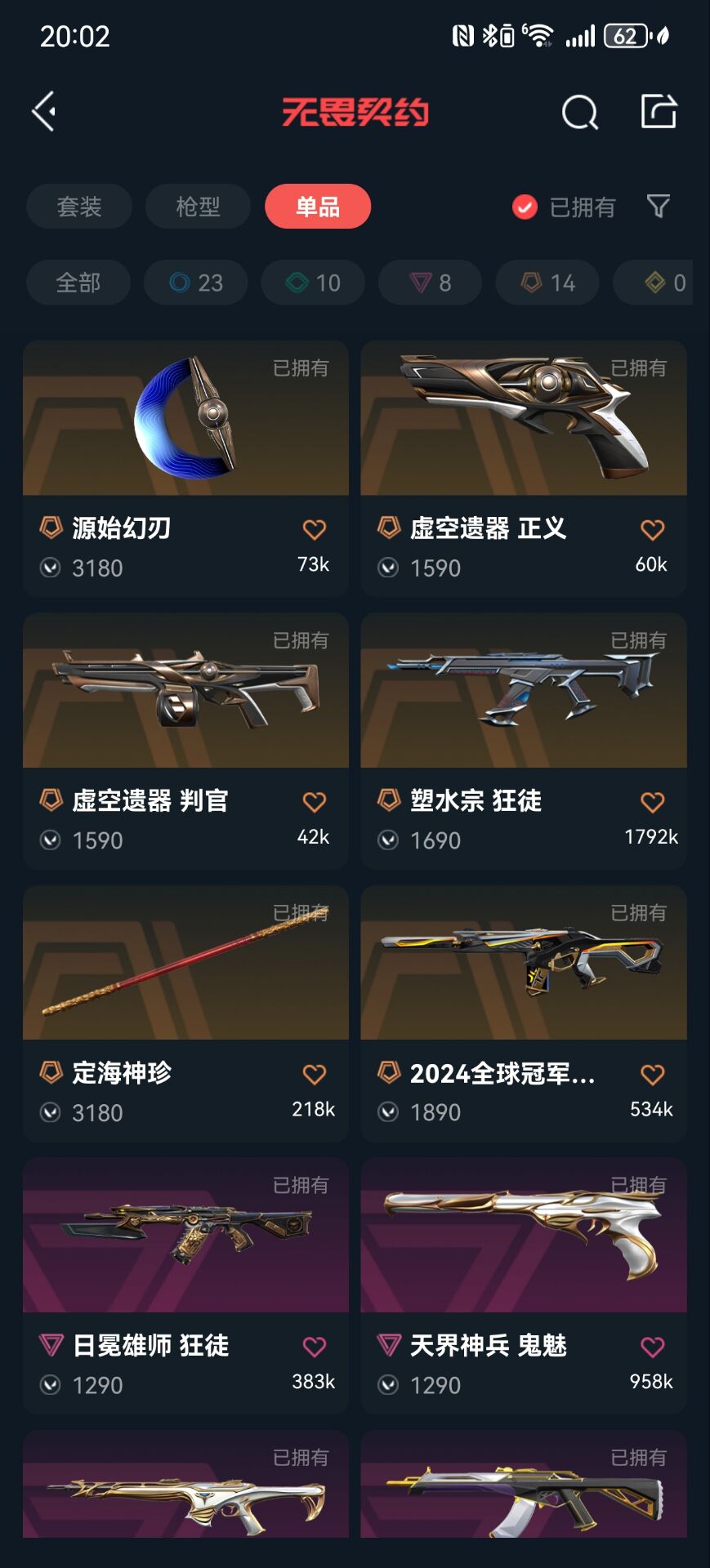The width and height of the screenshot is (710, 1568).
Task: Open the search magnifier icon
Action: click(579, 112)
